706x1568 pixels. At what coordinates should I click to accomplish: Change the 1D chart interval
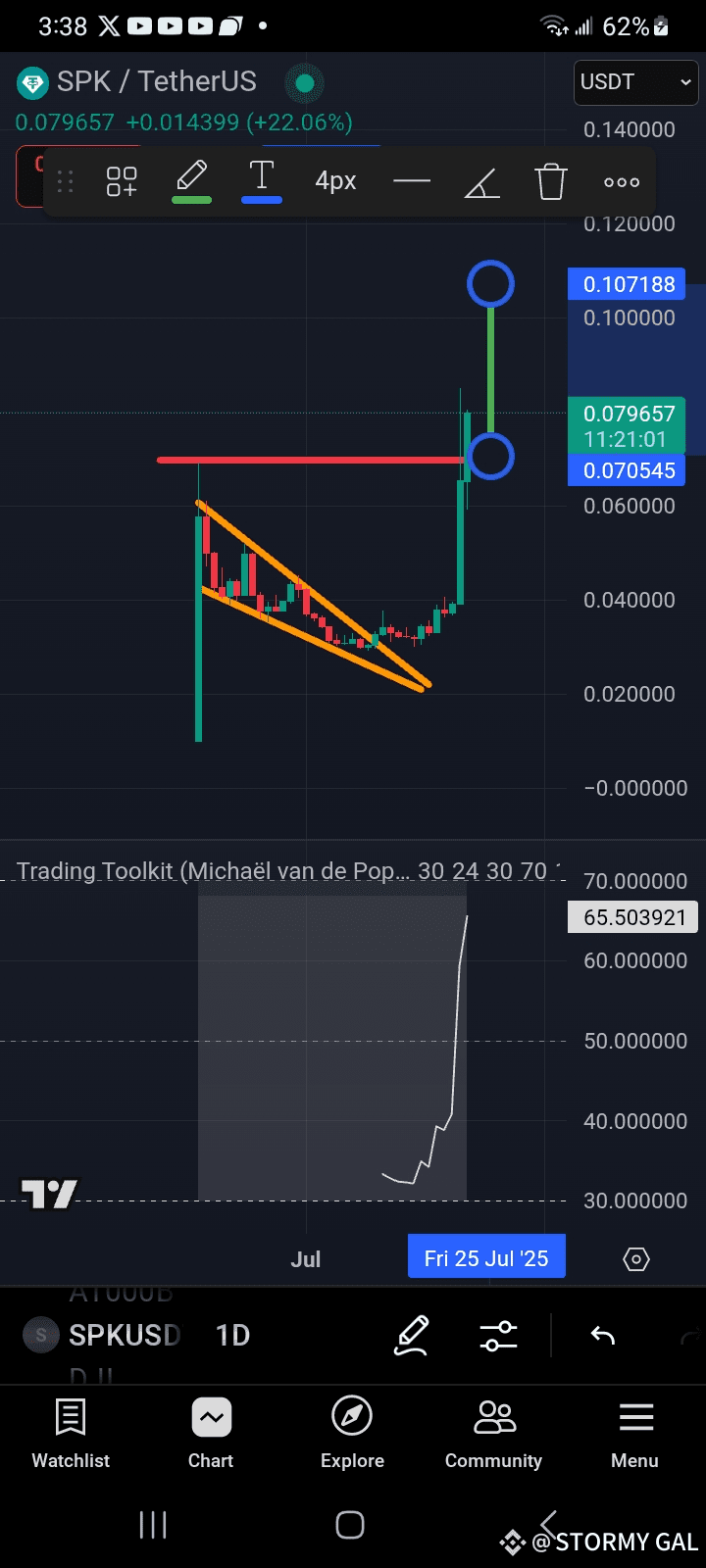click(232, 1335)
